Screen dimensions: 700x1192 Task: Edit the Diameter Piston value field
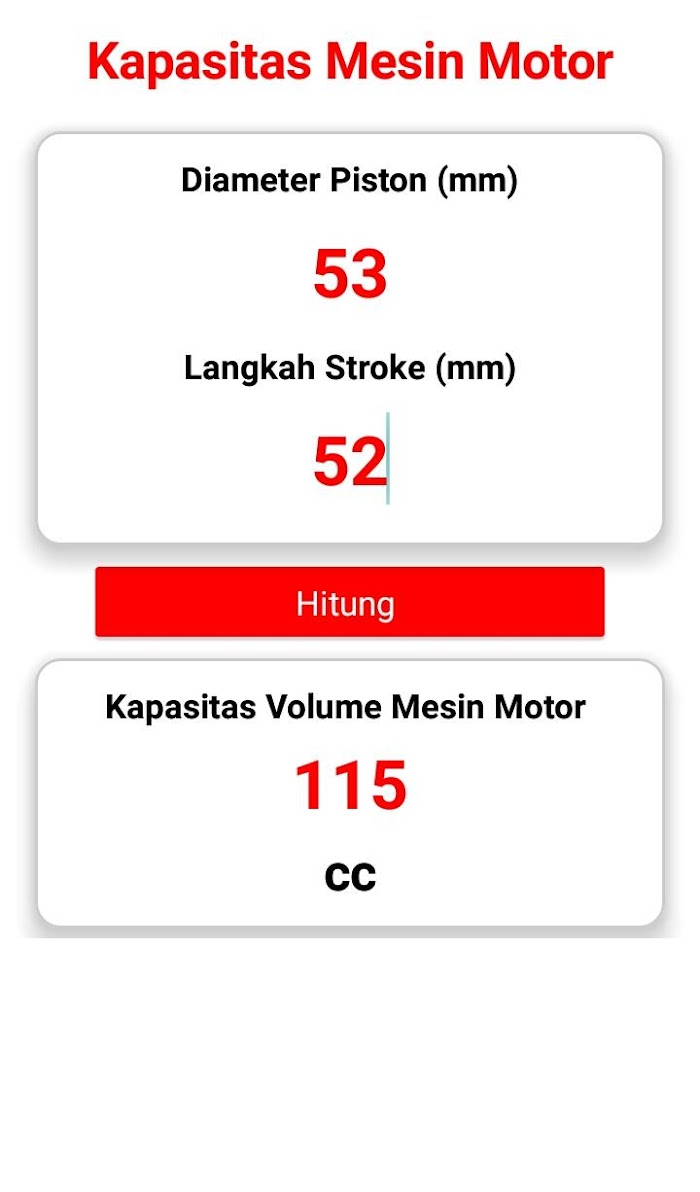[x=350, y=273]
